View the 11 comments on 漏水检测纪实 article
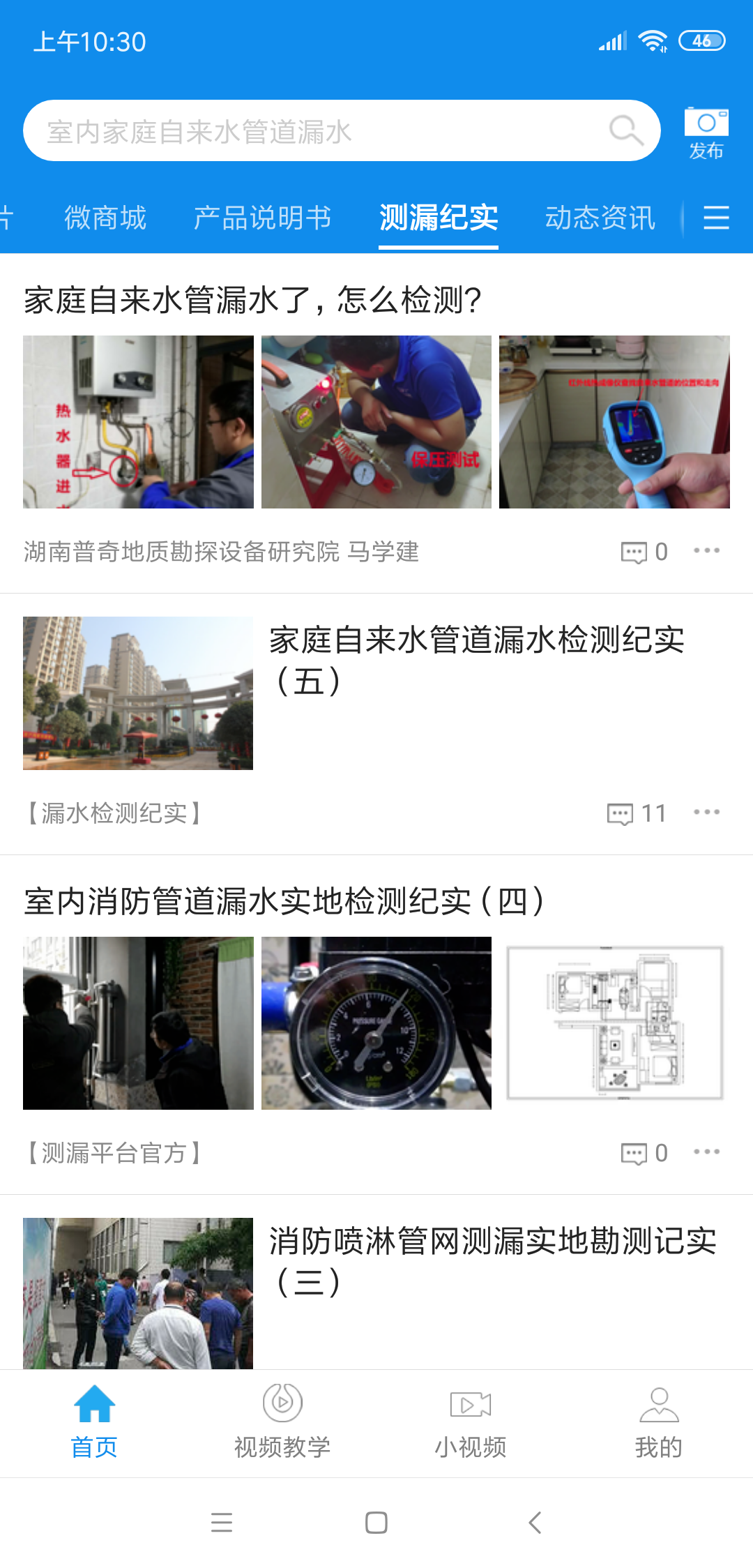Screen dimensions: 753x1568 pos(637,813)
